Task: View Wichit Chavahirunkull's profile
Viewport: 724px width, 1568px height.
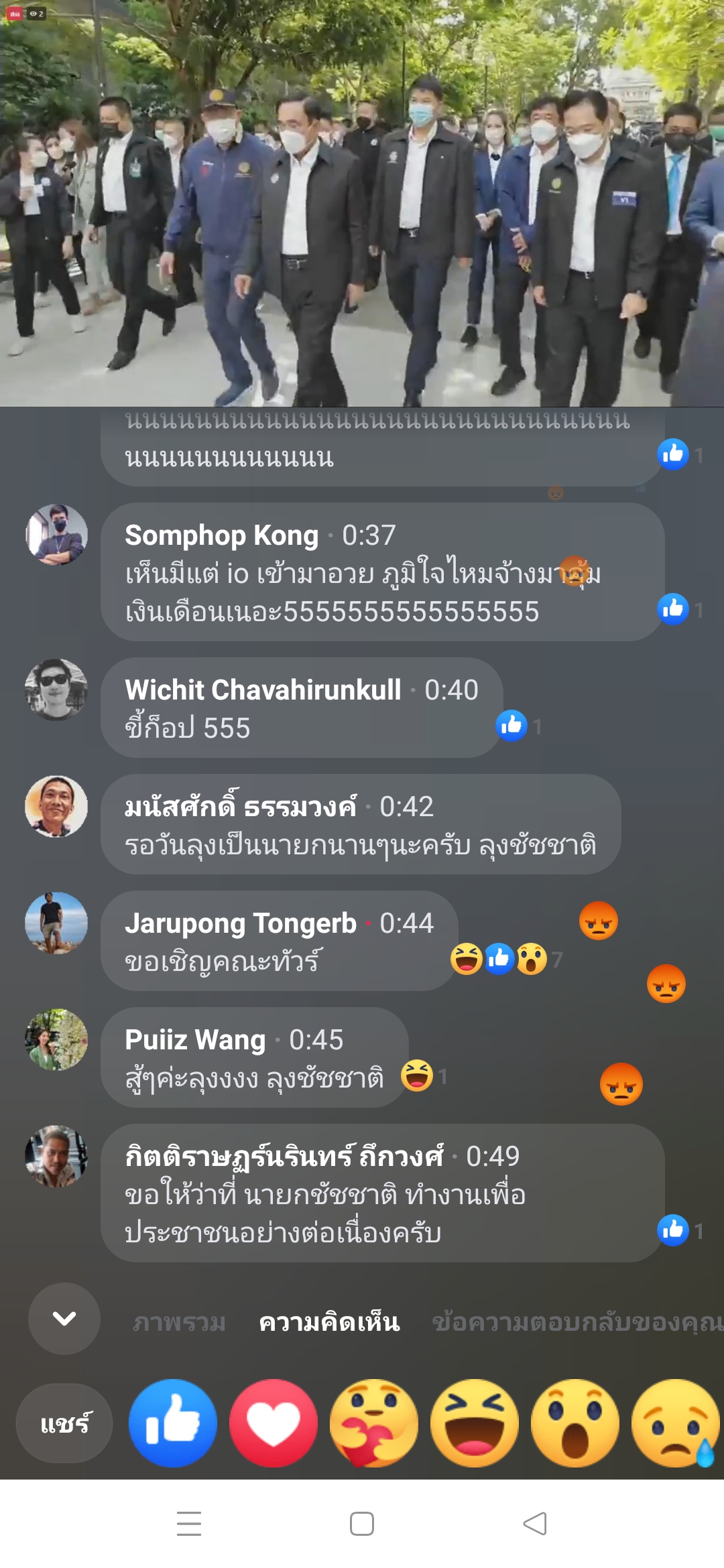Action: (56, 690)
